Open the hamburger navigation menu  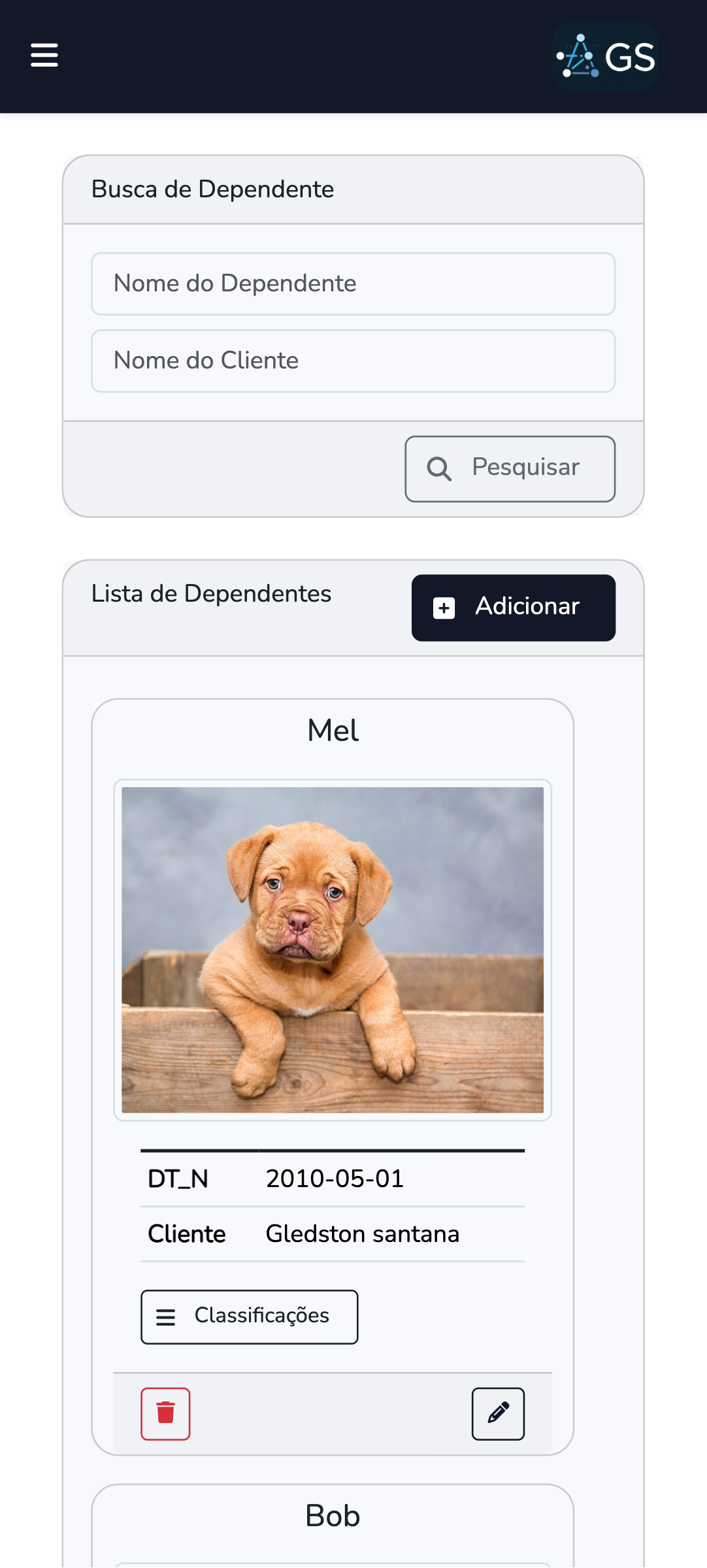click(x=44, y=56)
